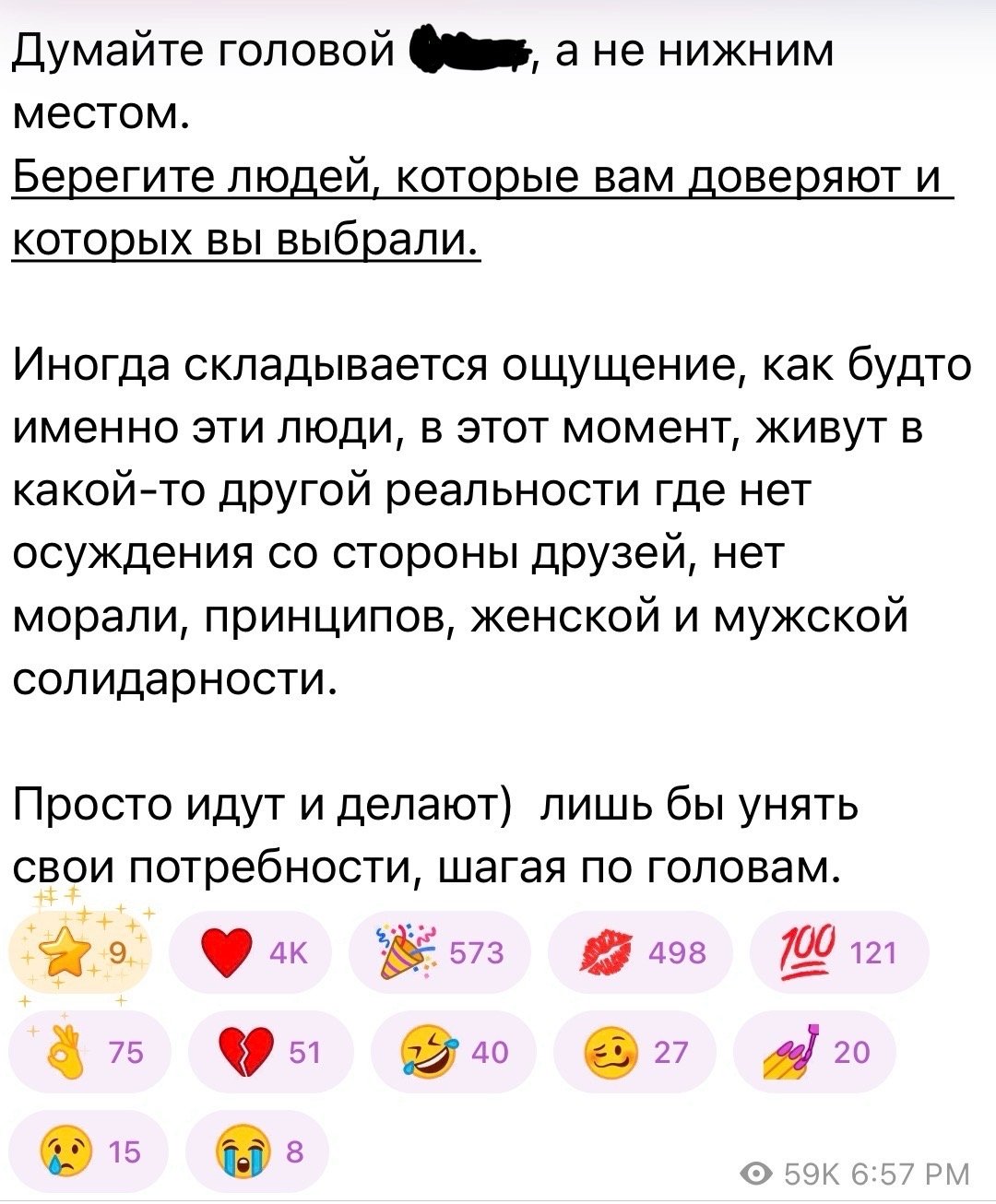Image resolution: width=996 pixels, height=1204 pixels.
Task: React with the nail polish emoji (20)
Action: click(x=815, y=1052)
